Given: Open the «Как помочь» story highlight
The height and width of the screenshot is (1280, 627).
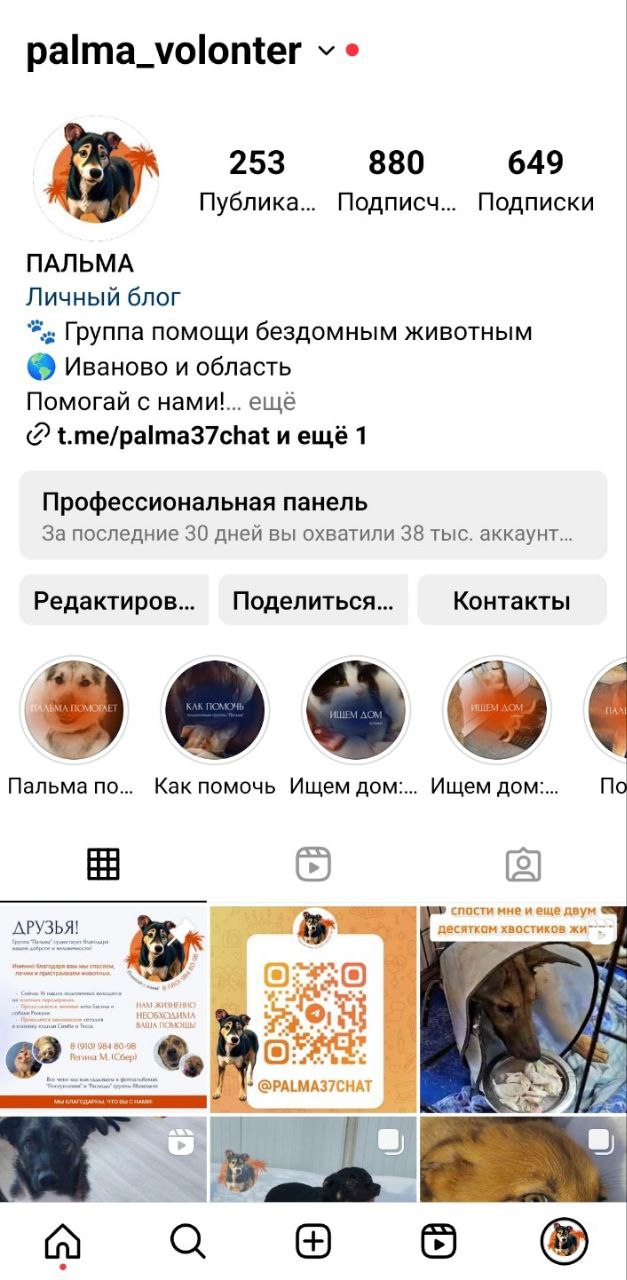Looking at the screenshot, I should pyautogui.click(x=215, y=710).
